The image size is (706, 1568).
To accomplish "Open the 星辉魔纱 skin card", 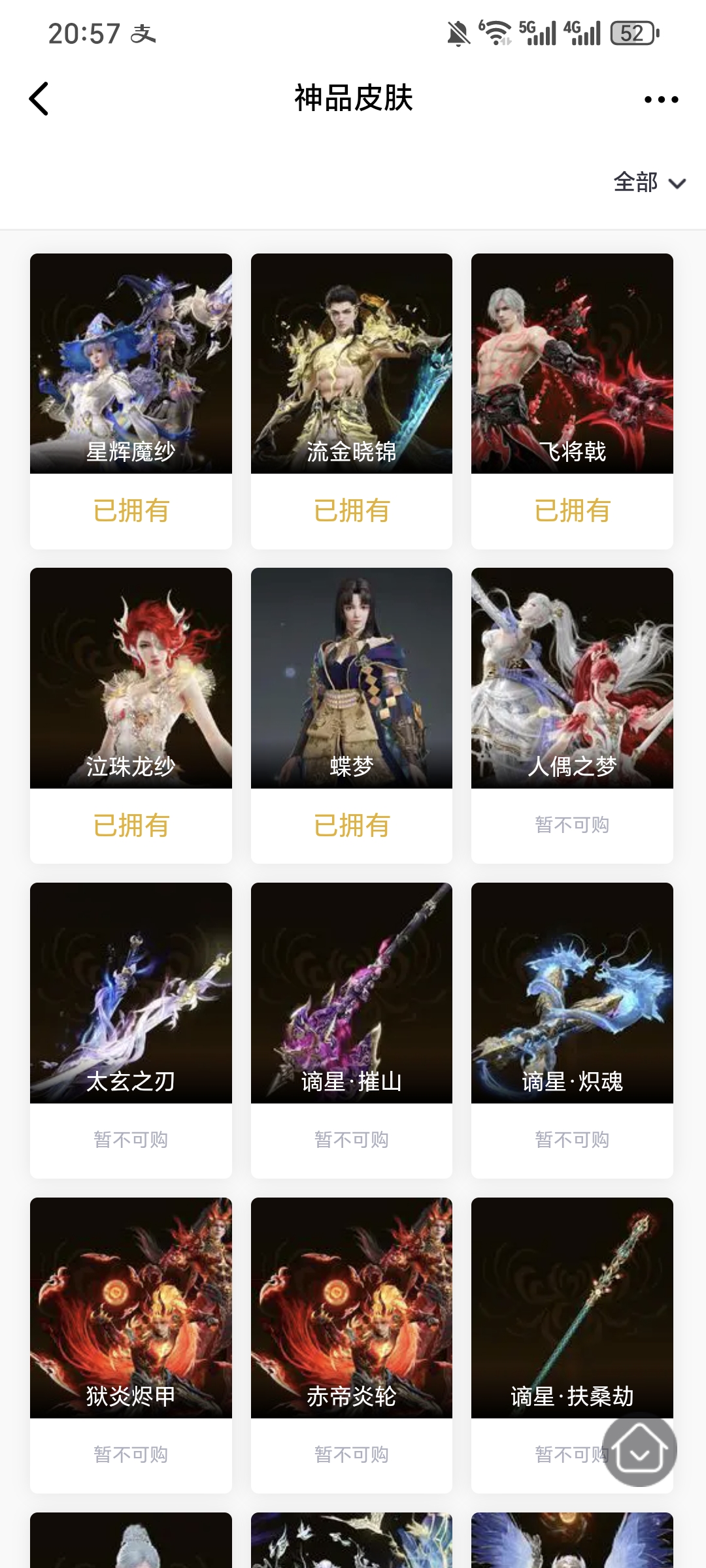I will tap(131, 364).
